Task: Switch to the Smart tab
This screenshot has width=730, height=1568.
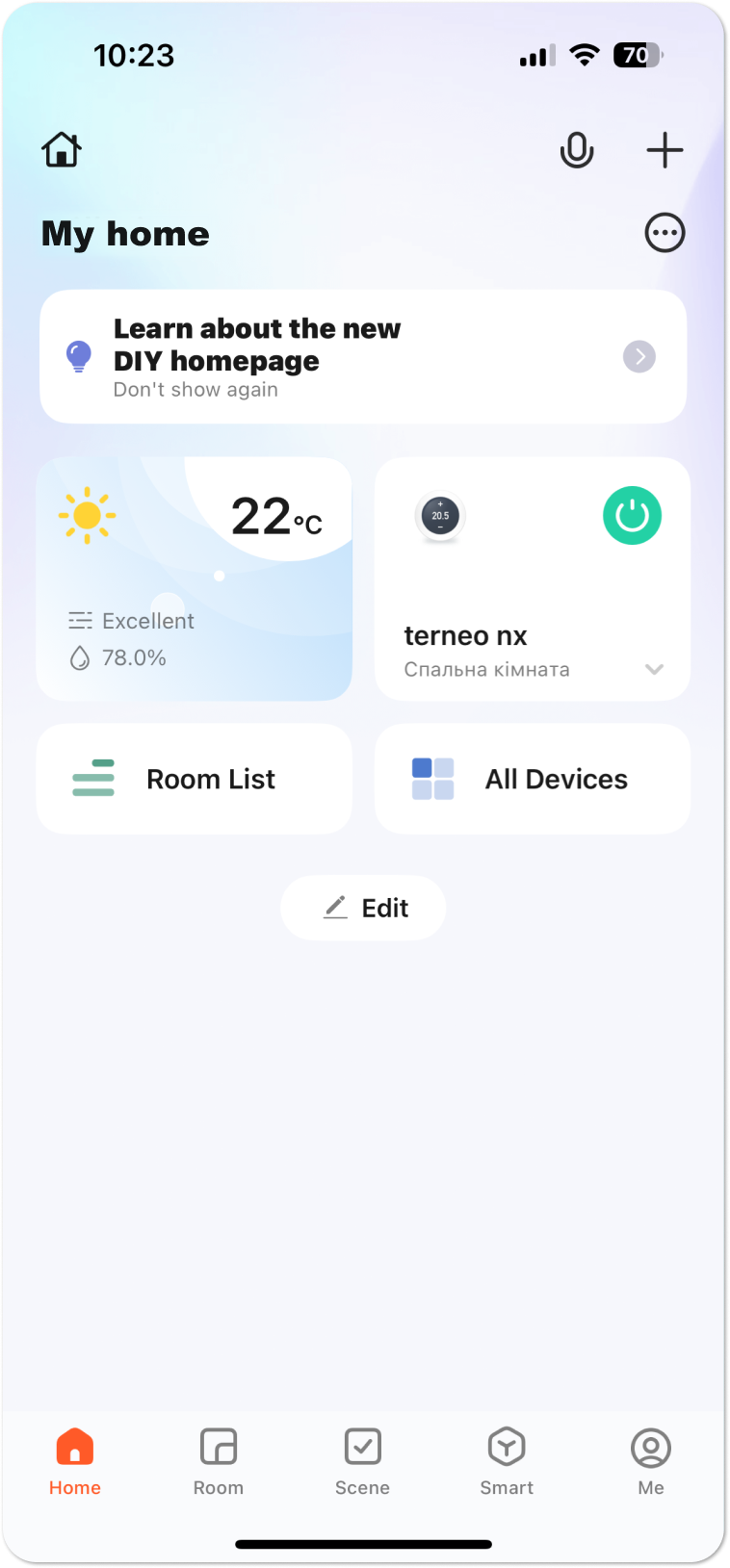Action: [x=507, y=1461]
